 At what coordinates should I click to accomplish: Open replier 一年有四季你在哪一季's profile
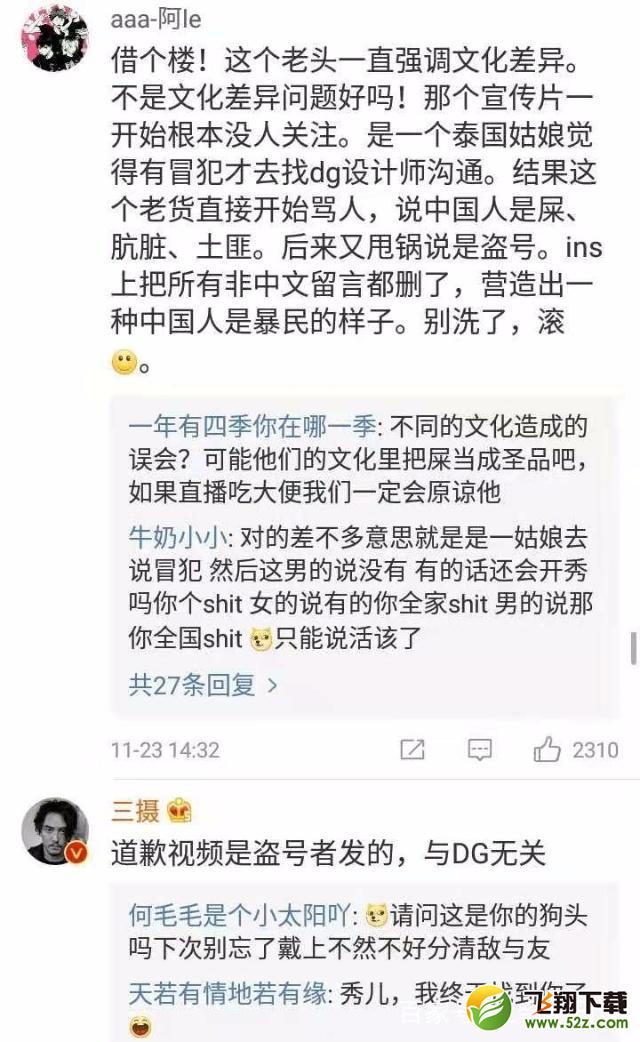[x=252, y=427]
